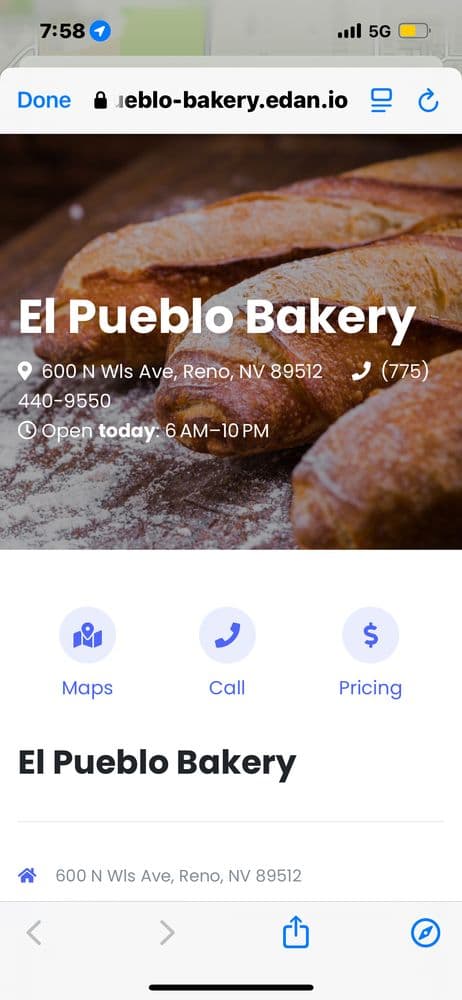Open the page in Safari

(x=425, y=933)
